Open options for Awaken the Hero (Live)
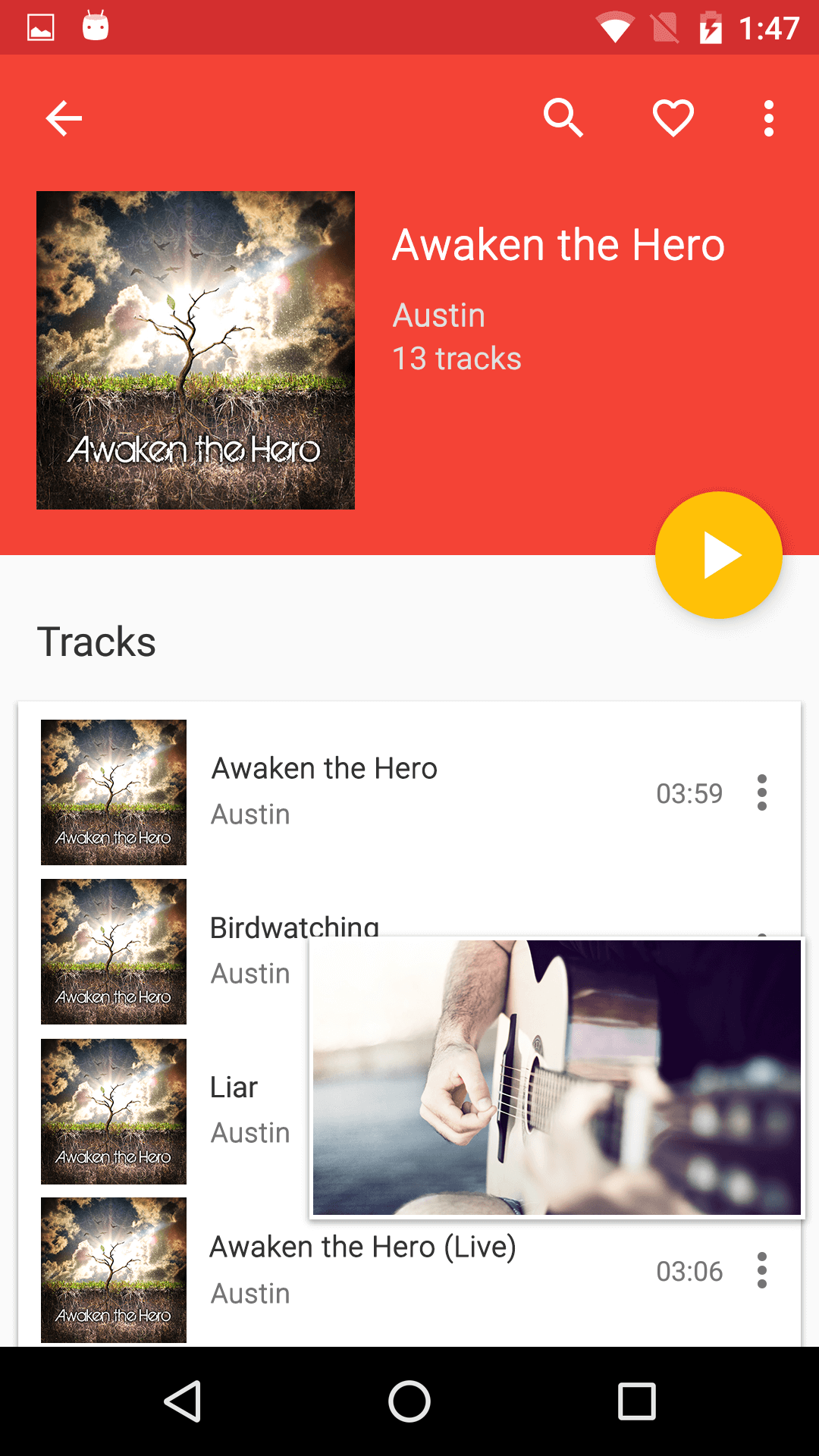The height and width of the screenshot is (1456, 819). click(x=762, y=1270)
